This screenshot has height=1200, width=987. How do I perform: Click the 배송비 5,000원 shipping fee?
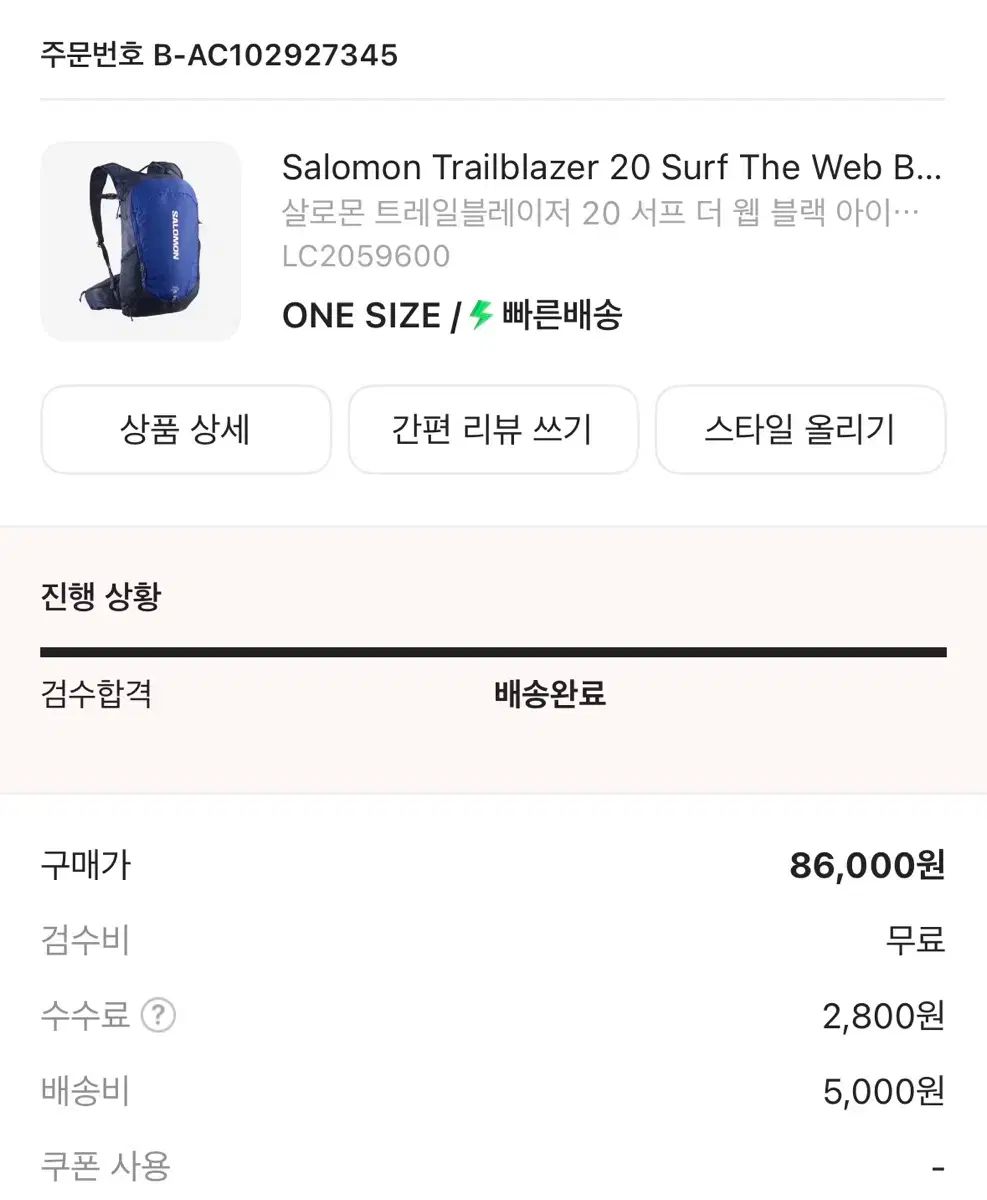pos(885,1091)
